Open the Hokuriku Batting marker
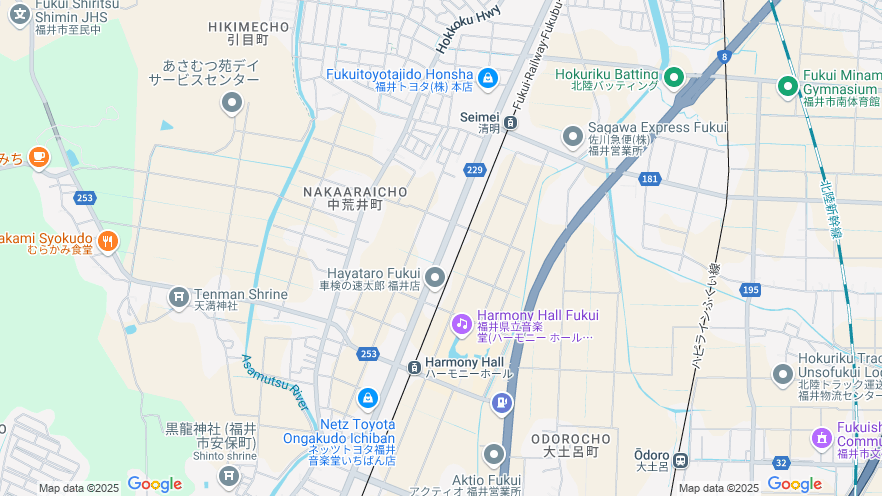The image size is (882, 496). (x=674, y=77)
